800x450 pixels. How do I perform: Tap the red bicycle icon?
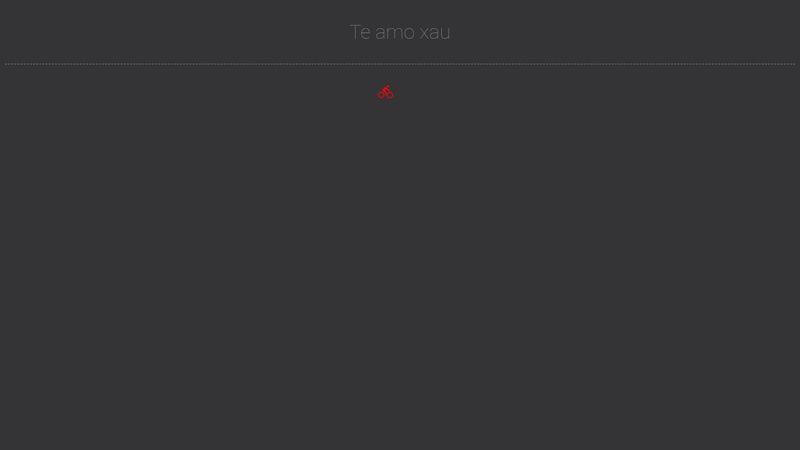(386, 92)
